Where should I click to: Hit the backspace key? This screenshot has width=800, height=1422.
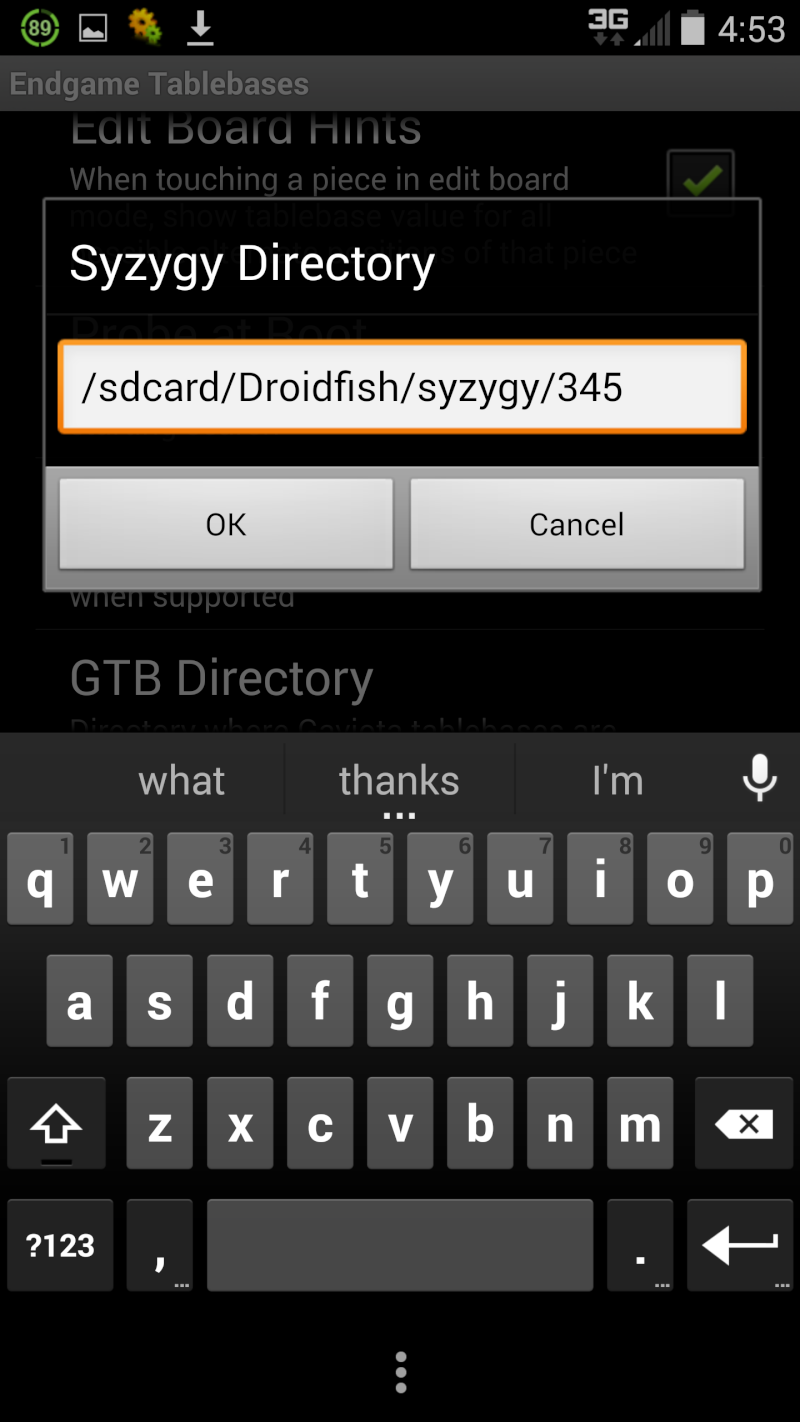[x=744, y=1124]
